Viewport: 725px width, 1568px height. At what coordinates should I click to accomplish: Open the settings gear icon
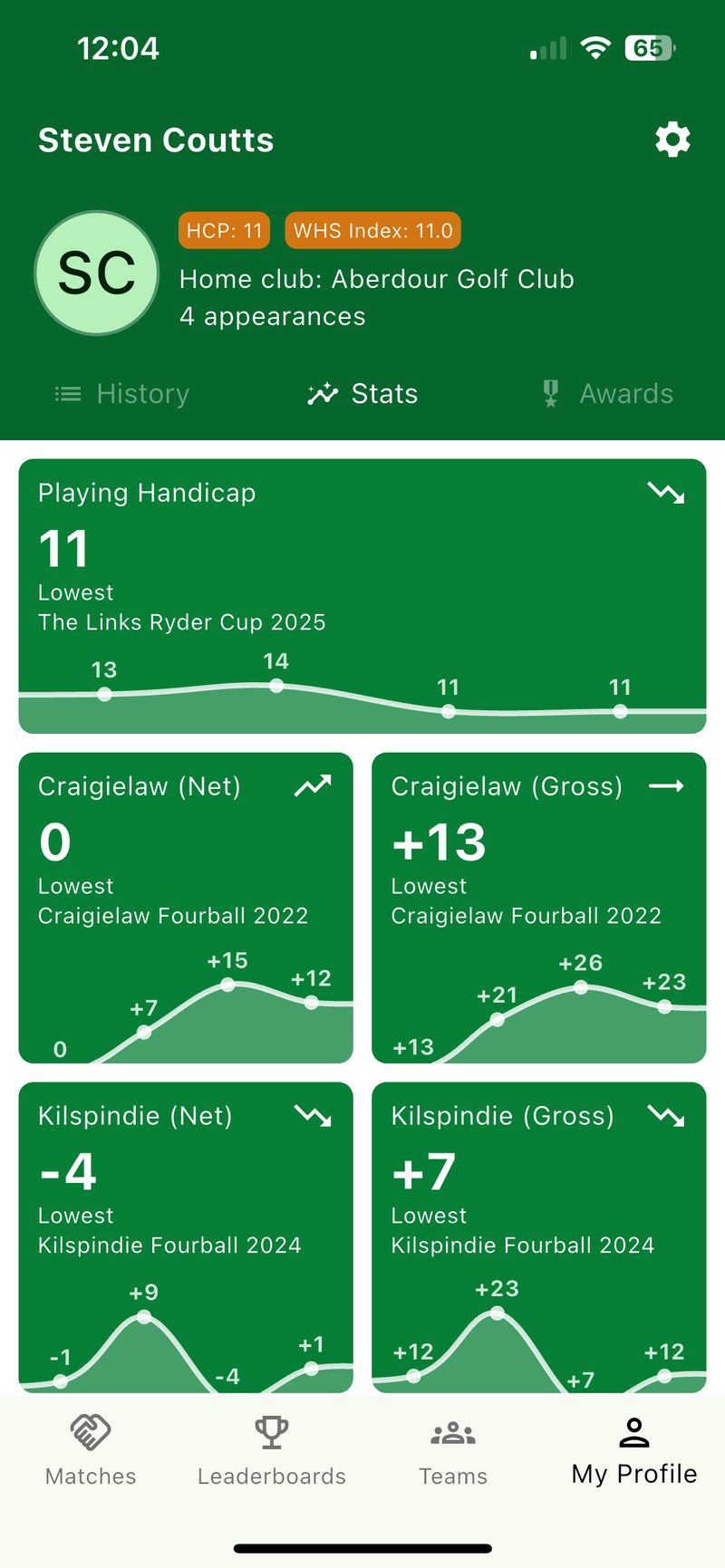click(672, 139)
